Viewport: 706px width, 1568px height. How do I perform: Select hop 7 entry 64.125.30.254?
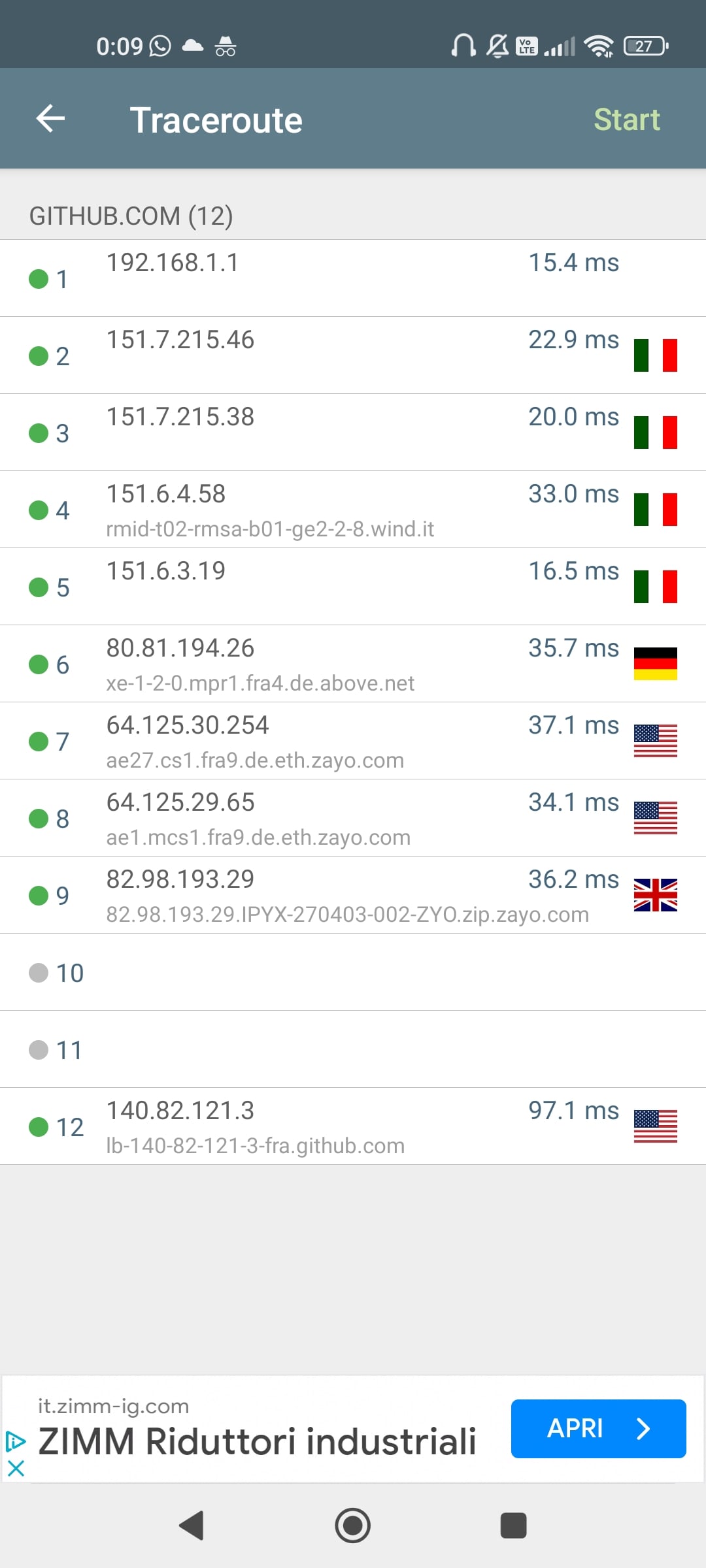[x=353, y=741]
